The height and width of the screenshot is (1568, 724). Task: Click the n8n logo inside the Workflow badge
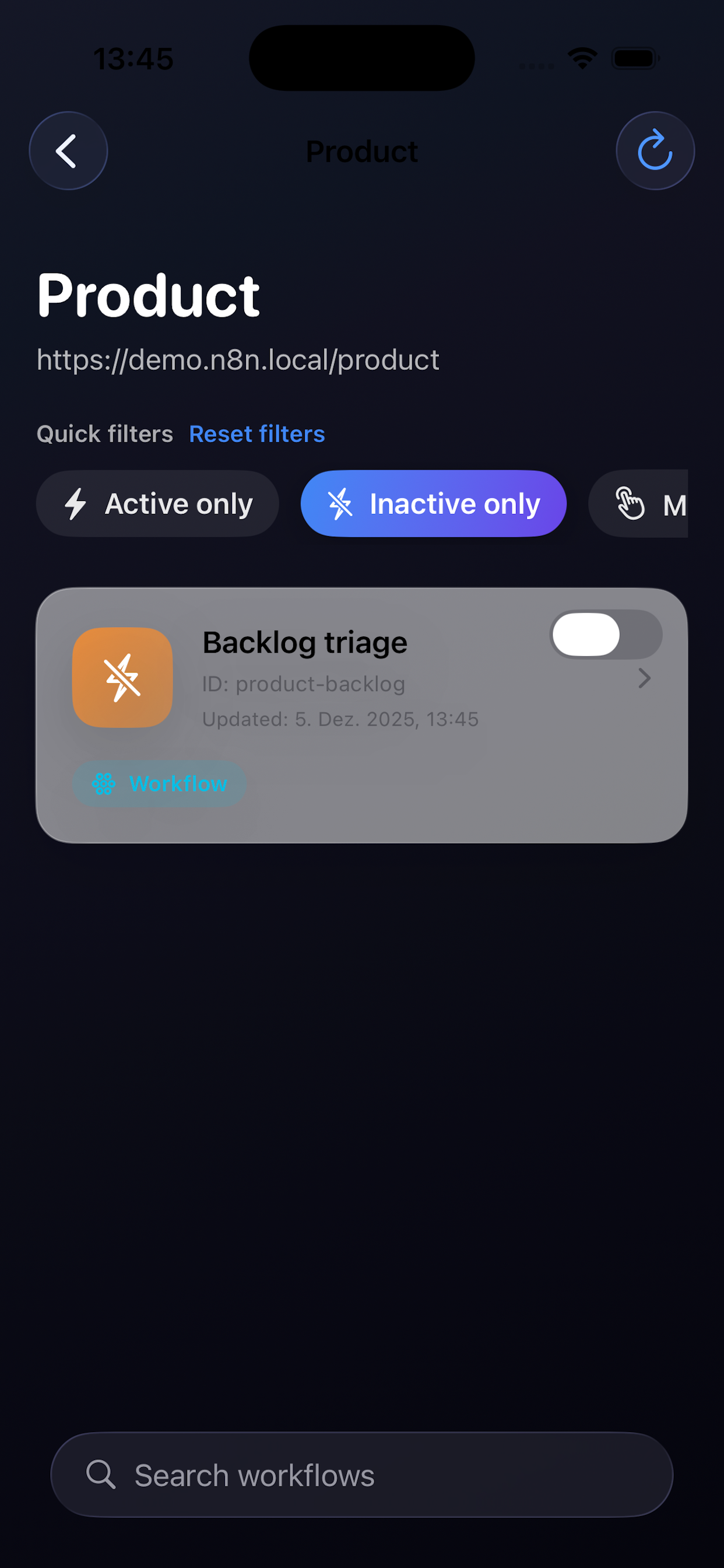point(103,783)
